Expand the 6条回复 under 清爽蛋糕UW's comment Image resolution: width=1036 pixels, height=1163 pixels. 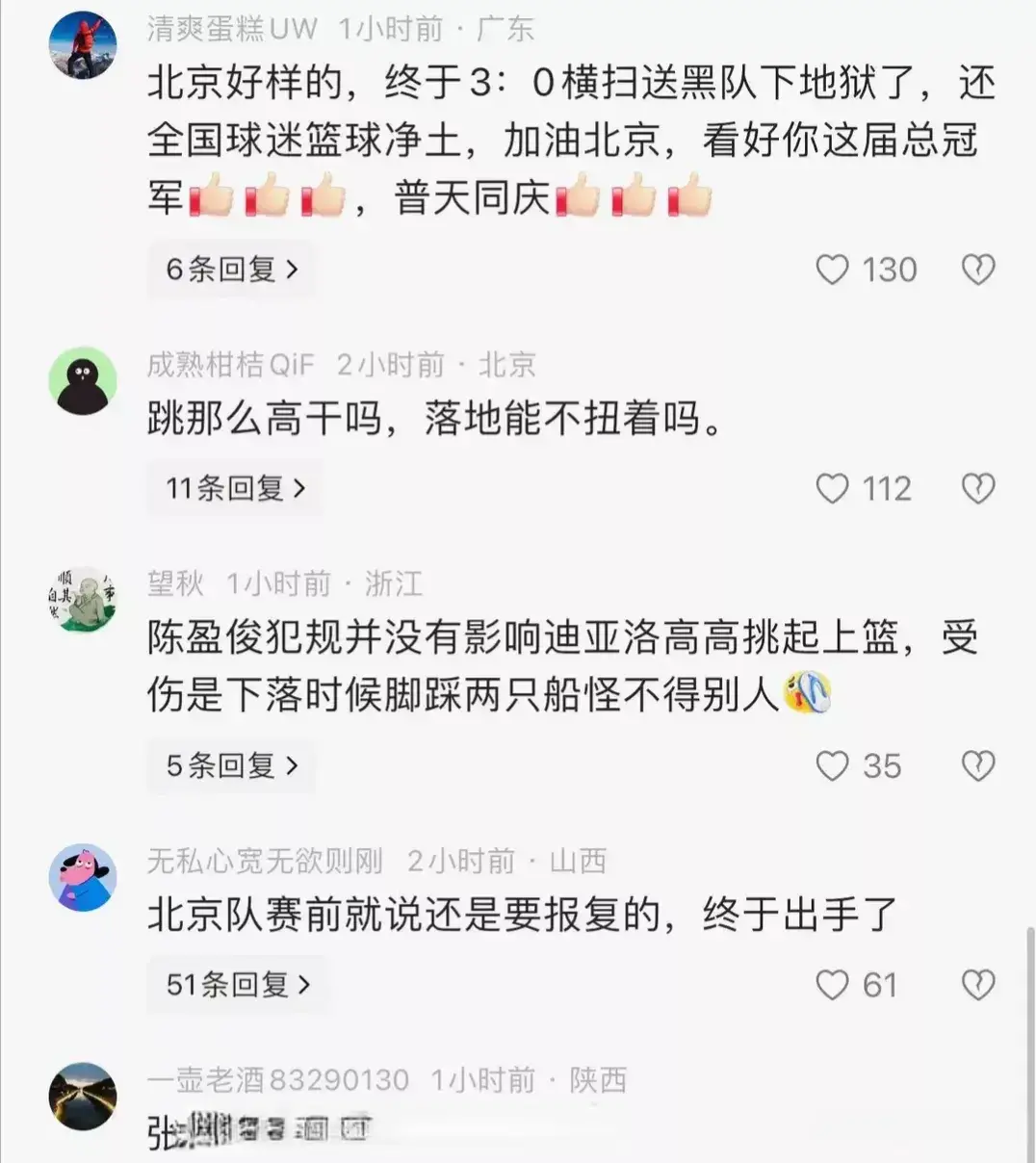coord(231,270)
